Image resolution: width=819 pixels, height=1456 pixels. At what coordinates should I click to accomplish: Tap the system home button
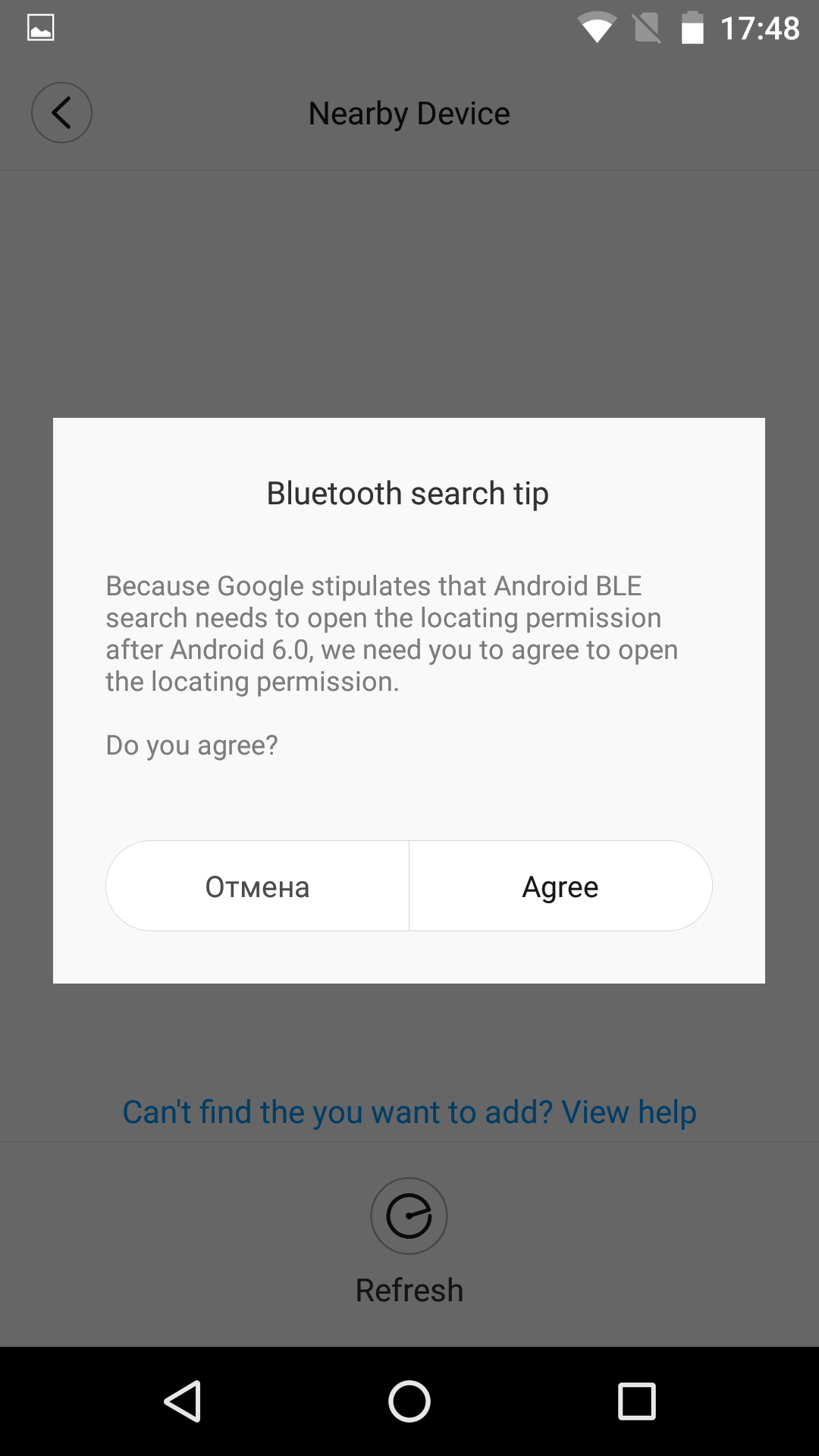click(x=409, y=1401)
